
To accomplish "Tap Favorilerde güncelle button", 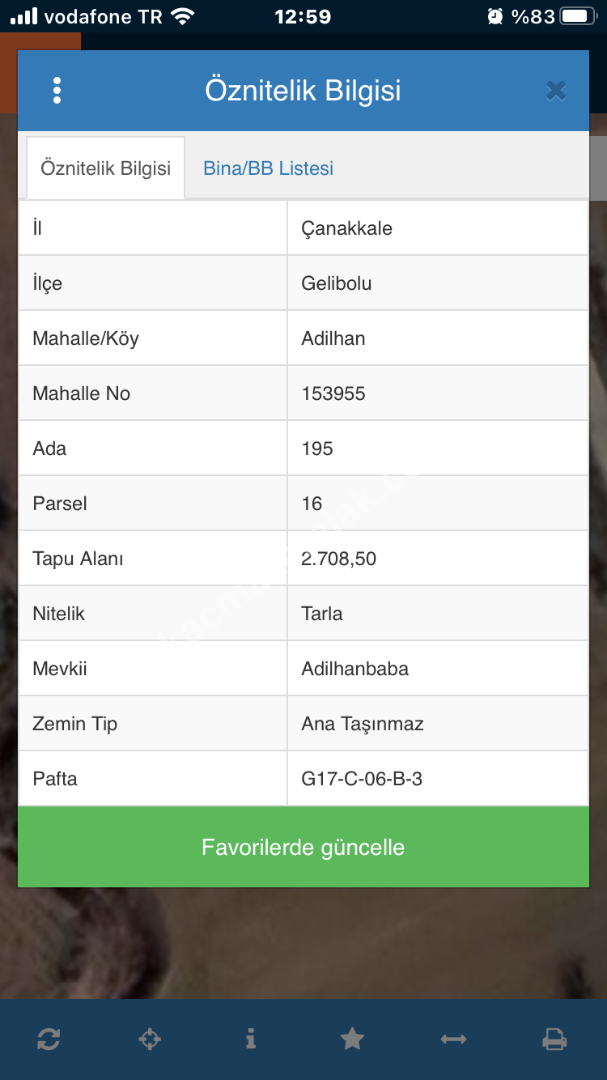I will coord(303,847).
